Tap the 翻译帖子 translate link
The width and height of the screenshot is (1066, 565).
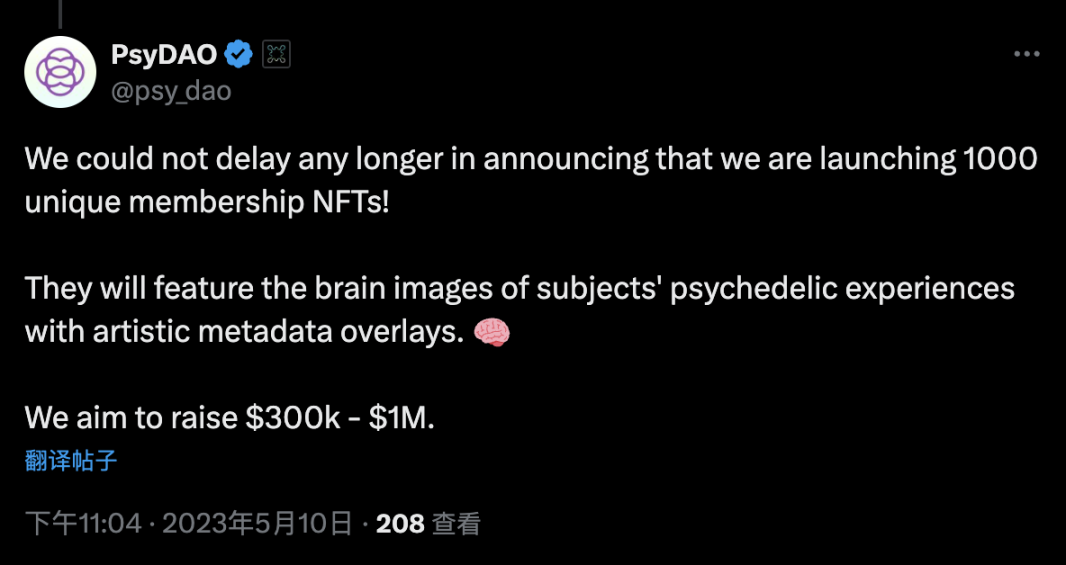[71, 461]
